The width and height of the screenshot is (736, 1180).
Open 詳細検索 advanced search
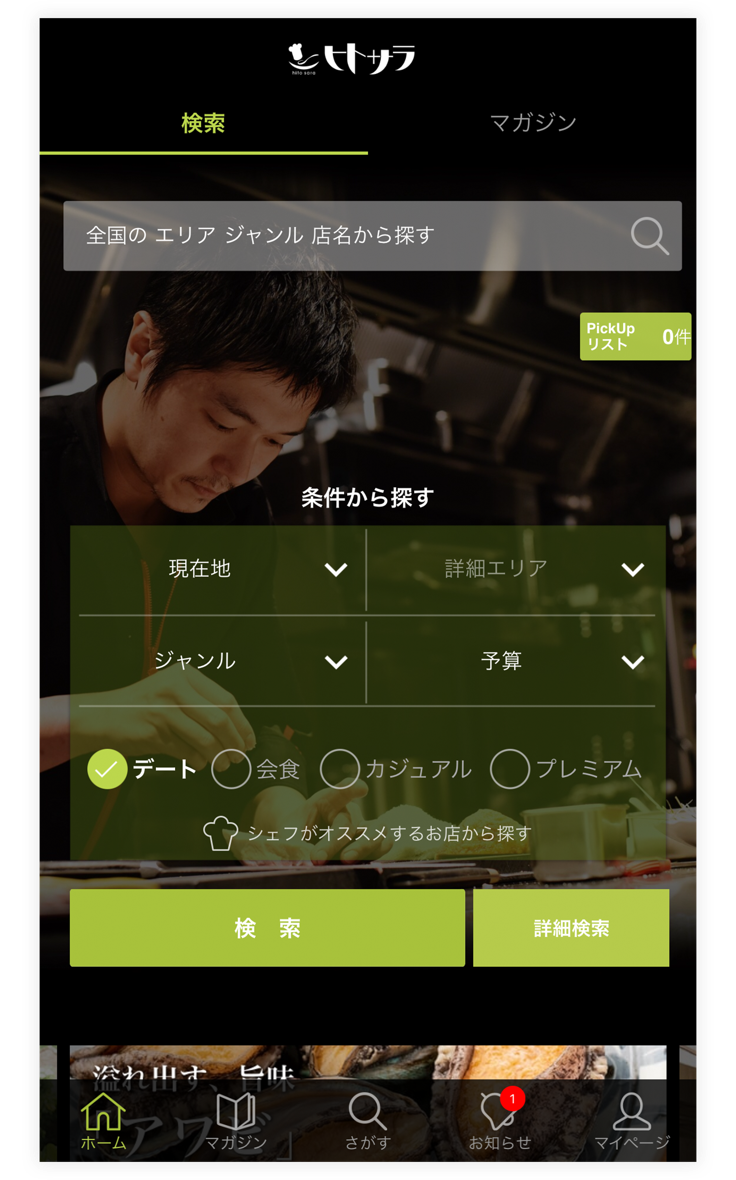[x=571, y=928]
